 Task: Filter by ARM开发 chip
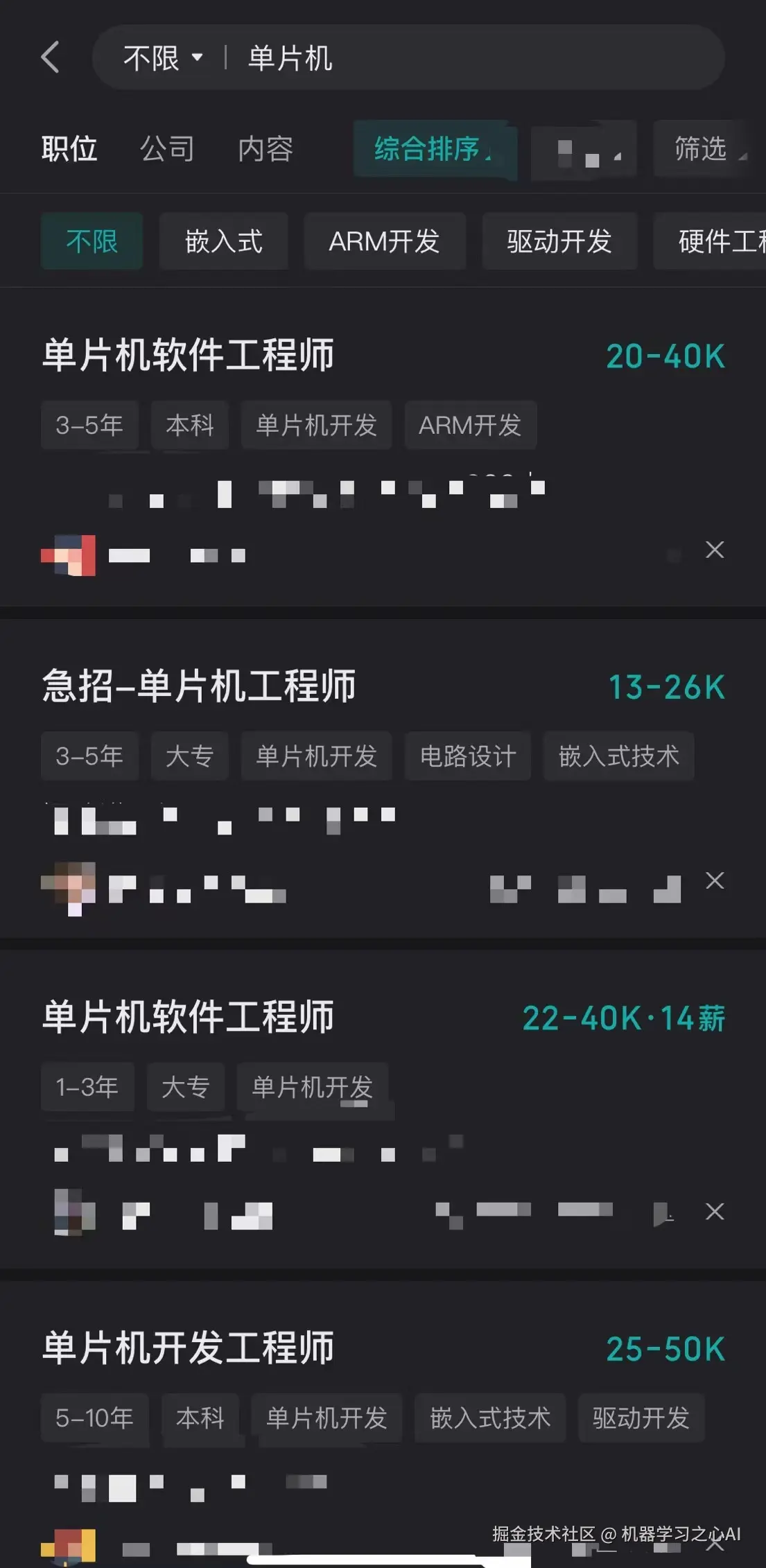pos(384,241)
